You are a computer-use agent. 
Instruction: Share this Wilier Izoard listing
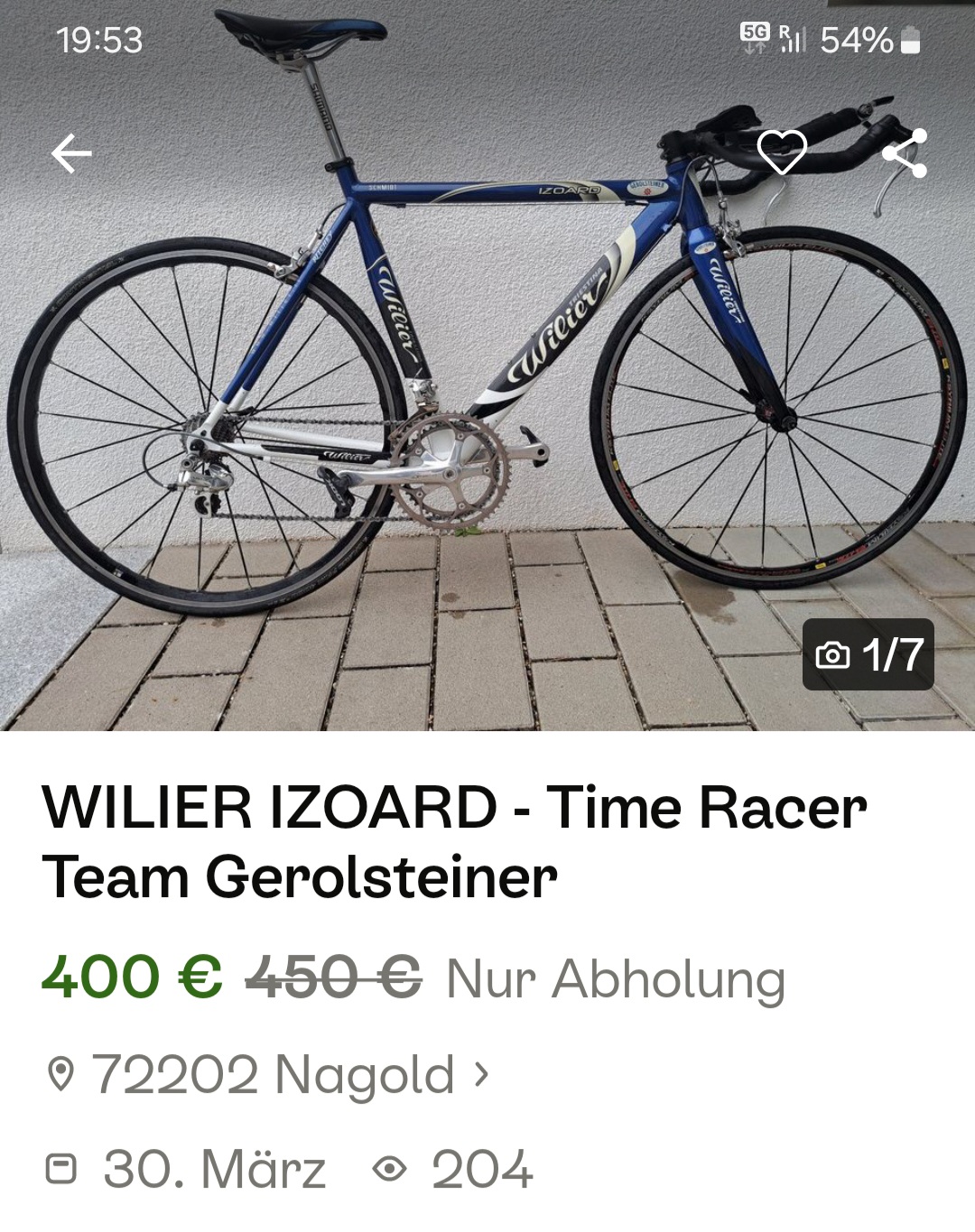pyautogui.click(x=905, y=153)
